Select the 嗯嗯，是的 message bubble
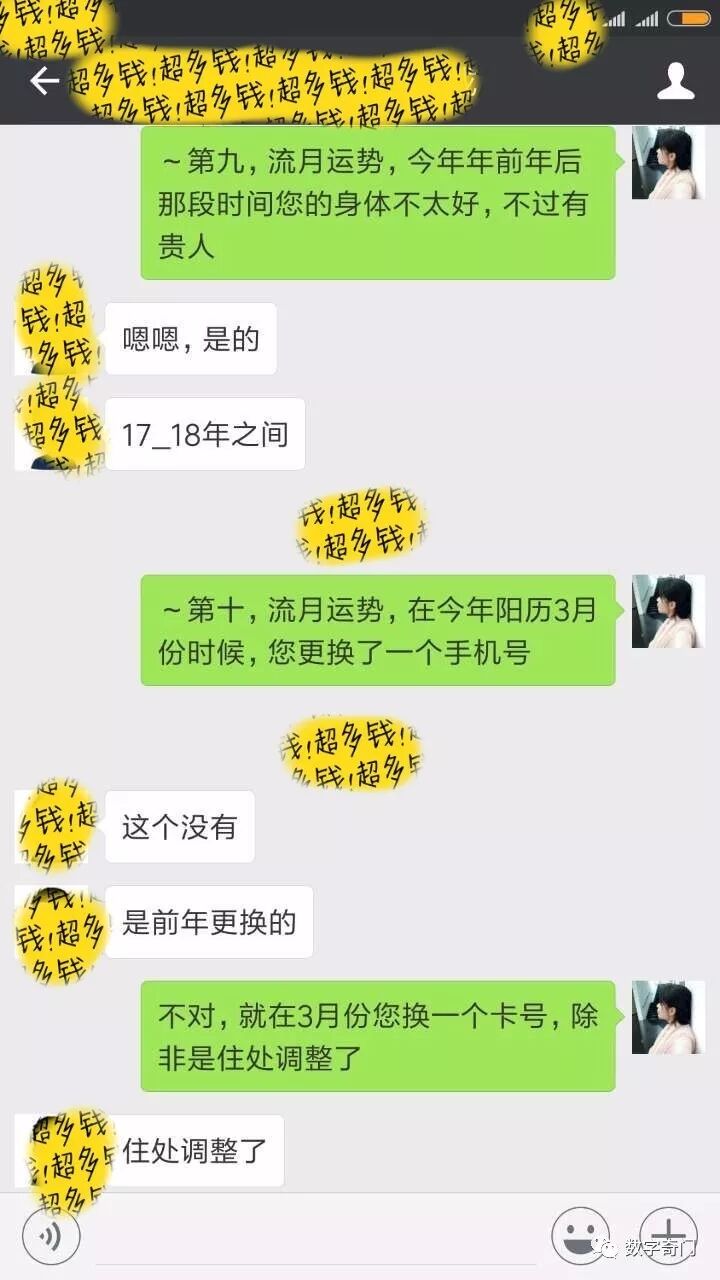The width and height of the screenshot is (720, 1280). click(188, 339)
